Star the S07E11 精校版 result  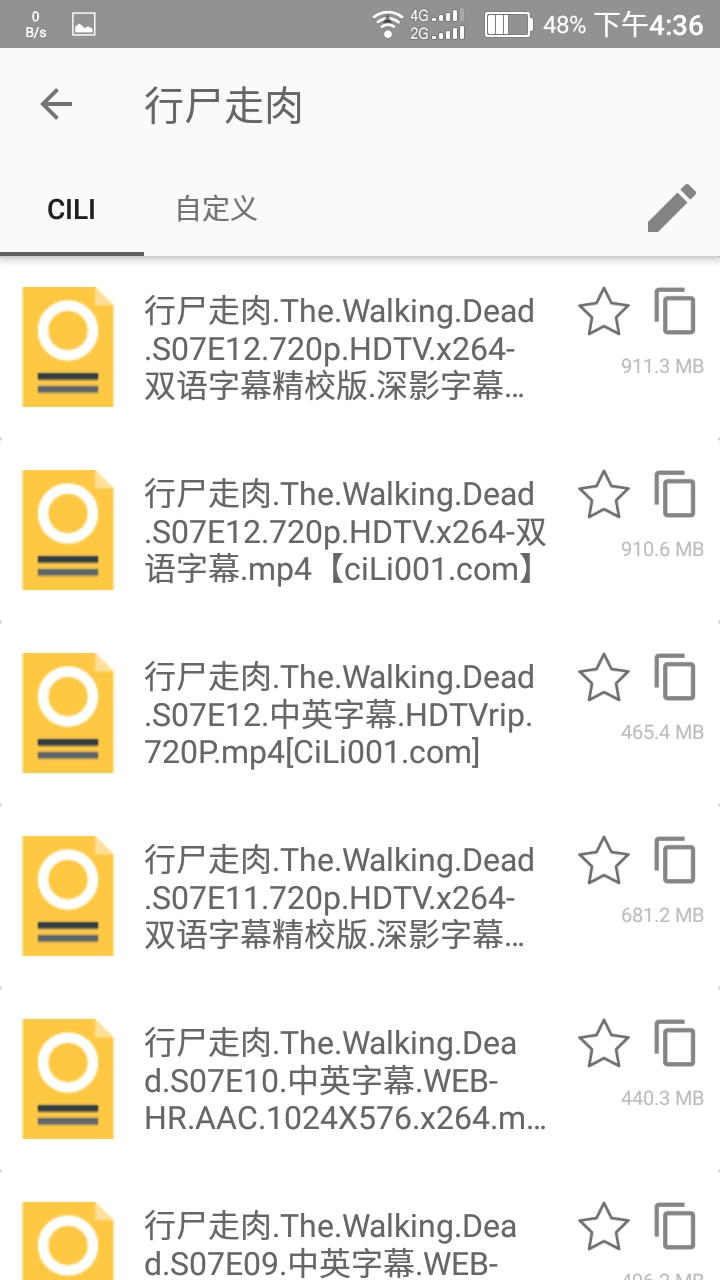coord(603,860)
